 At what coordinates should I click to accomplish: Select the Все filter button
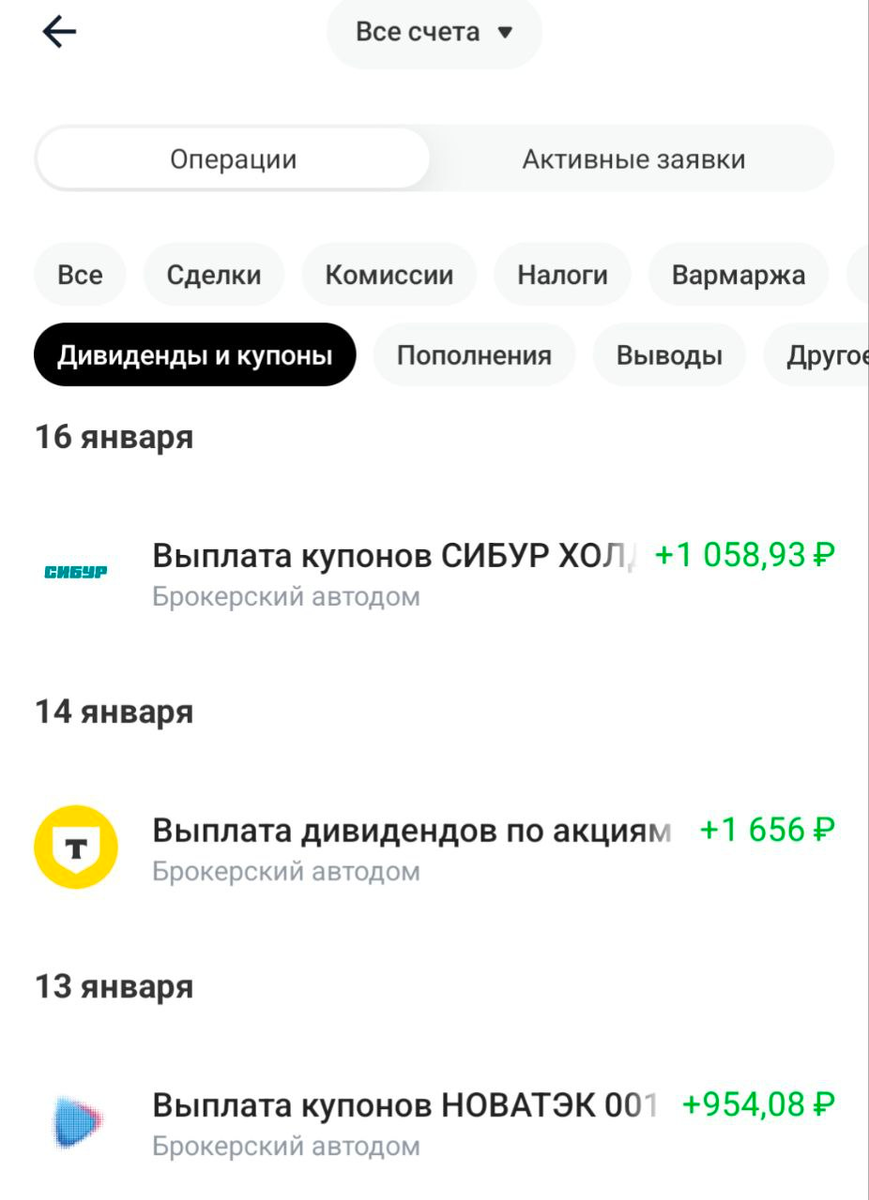pos(79,274)
